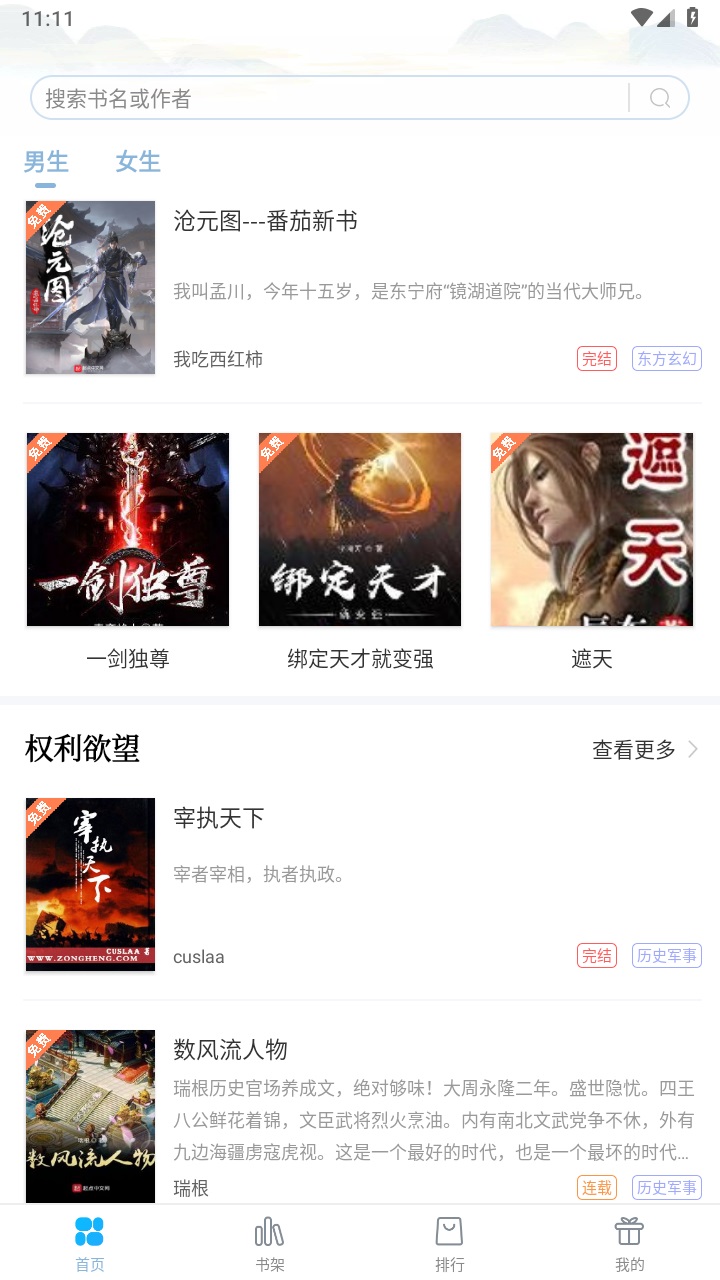Open the 绑定天才就变强 book cover
This screenshot has width=720, height=1280.
pos(360,529)
